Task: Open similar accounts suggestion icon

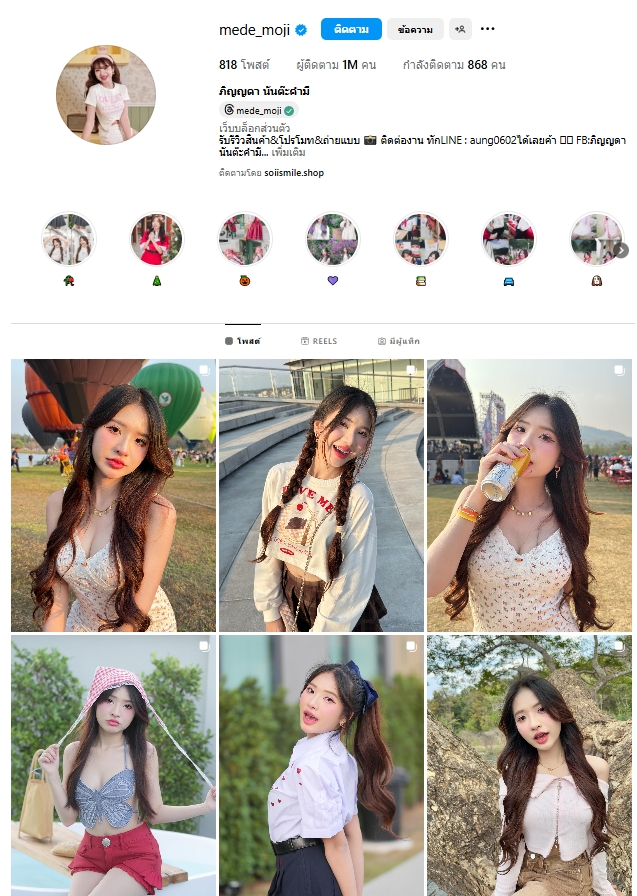Action: pyautogui.click(x=460, y=29)
